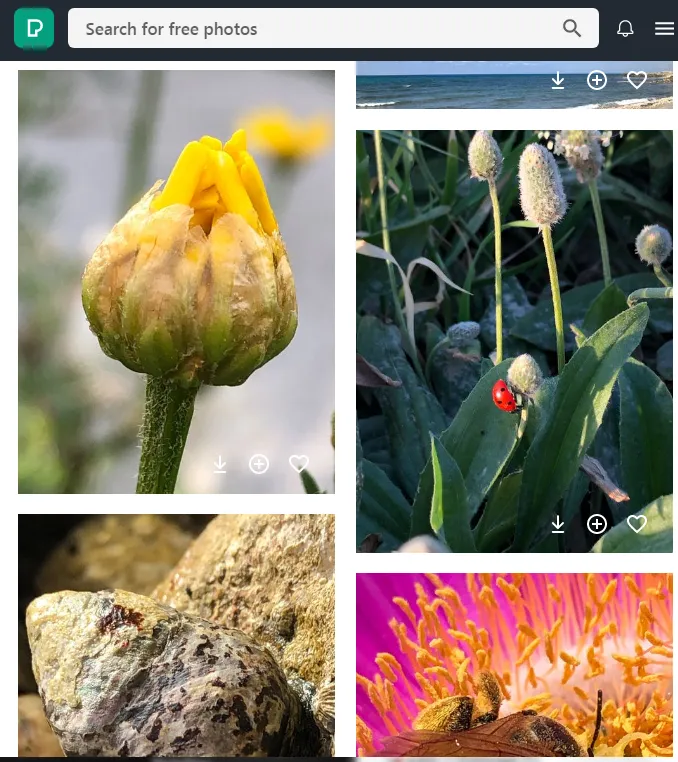Like the beach sea photo
The height and width of the screenshot is (762, 678).
point(637,80)
